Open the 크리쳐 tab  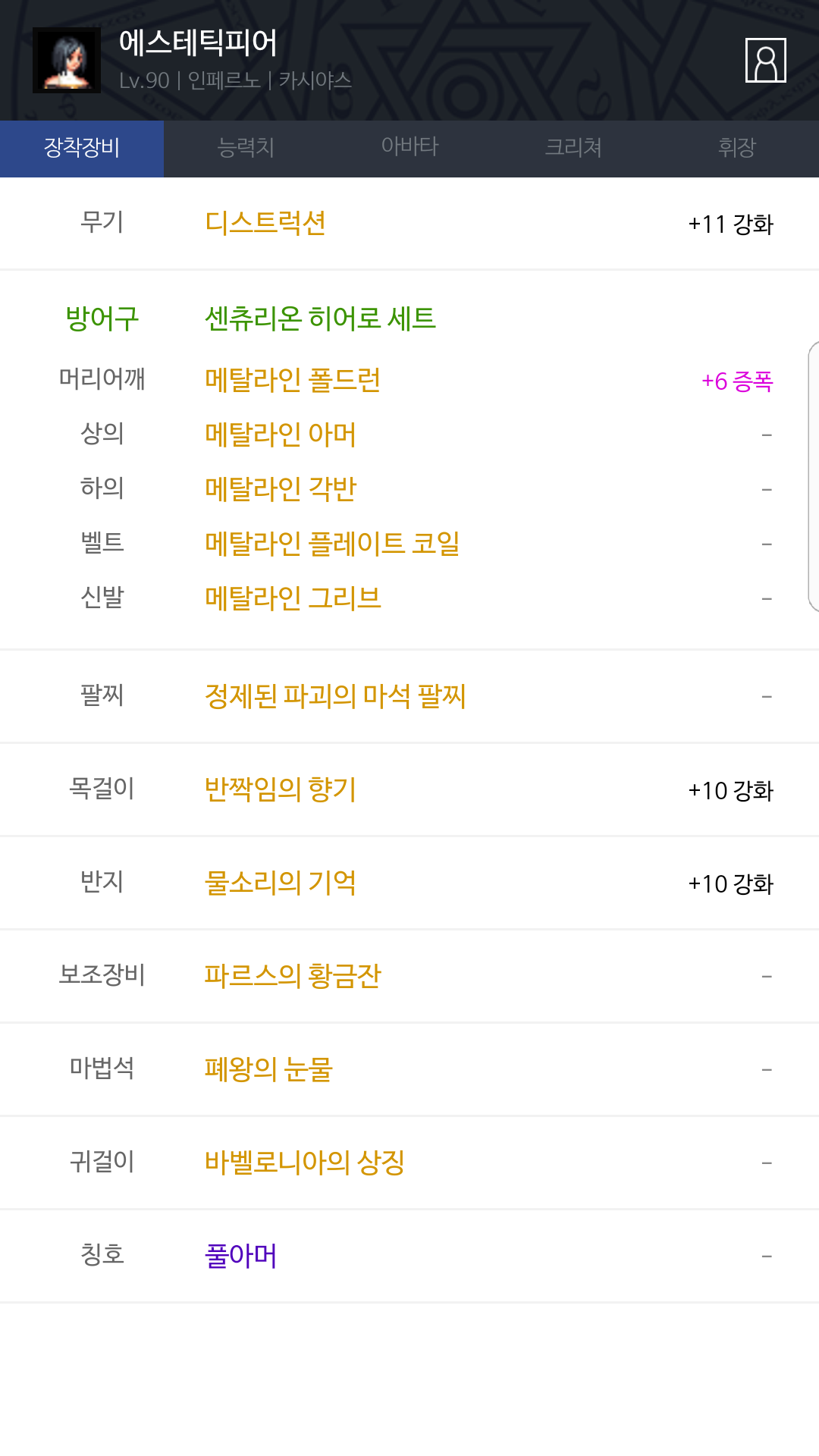point(573,149)
